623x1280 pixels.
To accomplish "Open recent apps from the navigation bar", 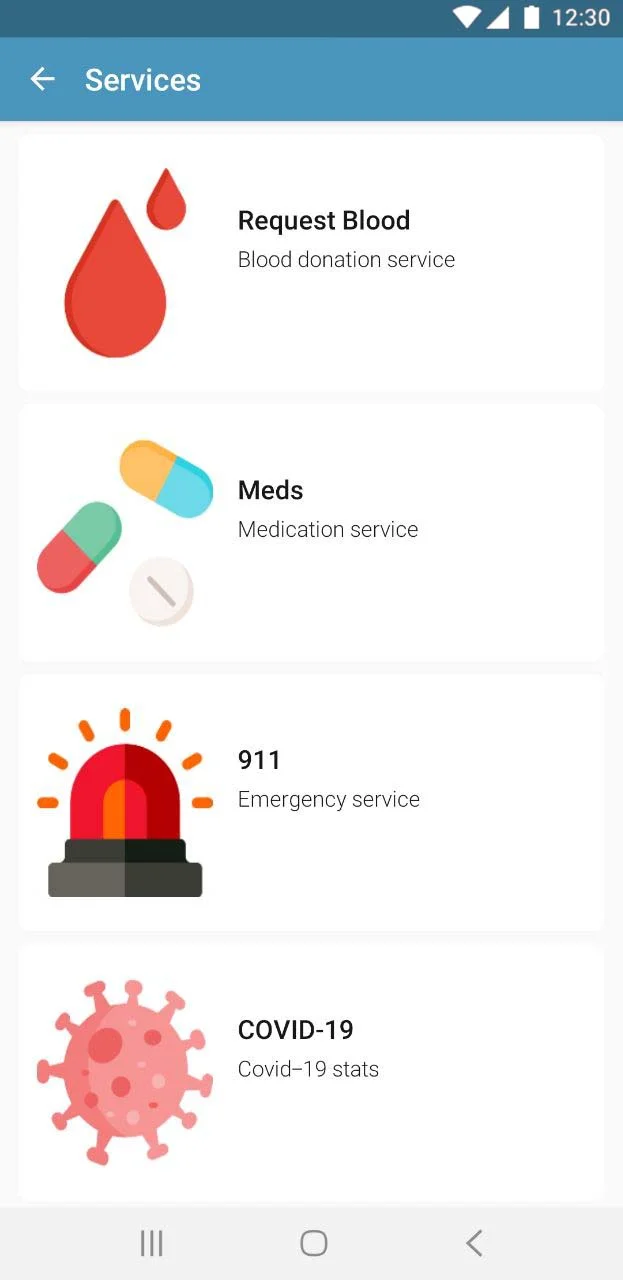I will 152,1243.
